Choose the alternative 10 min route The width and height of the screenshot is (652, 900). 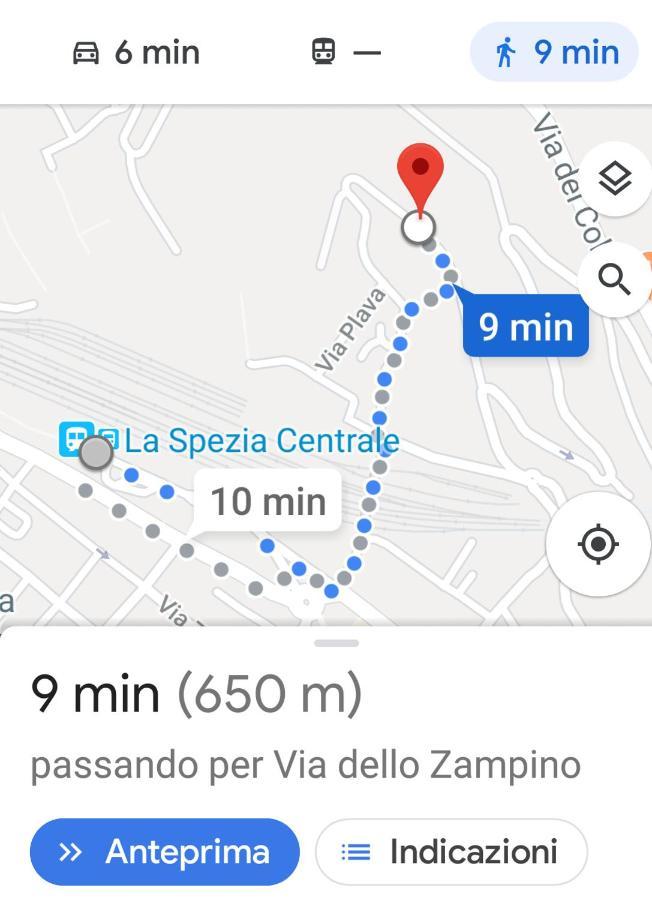(268, 500)
